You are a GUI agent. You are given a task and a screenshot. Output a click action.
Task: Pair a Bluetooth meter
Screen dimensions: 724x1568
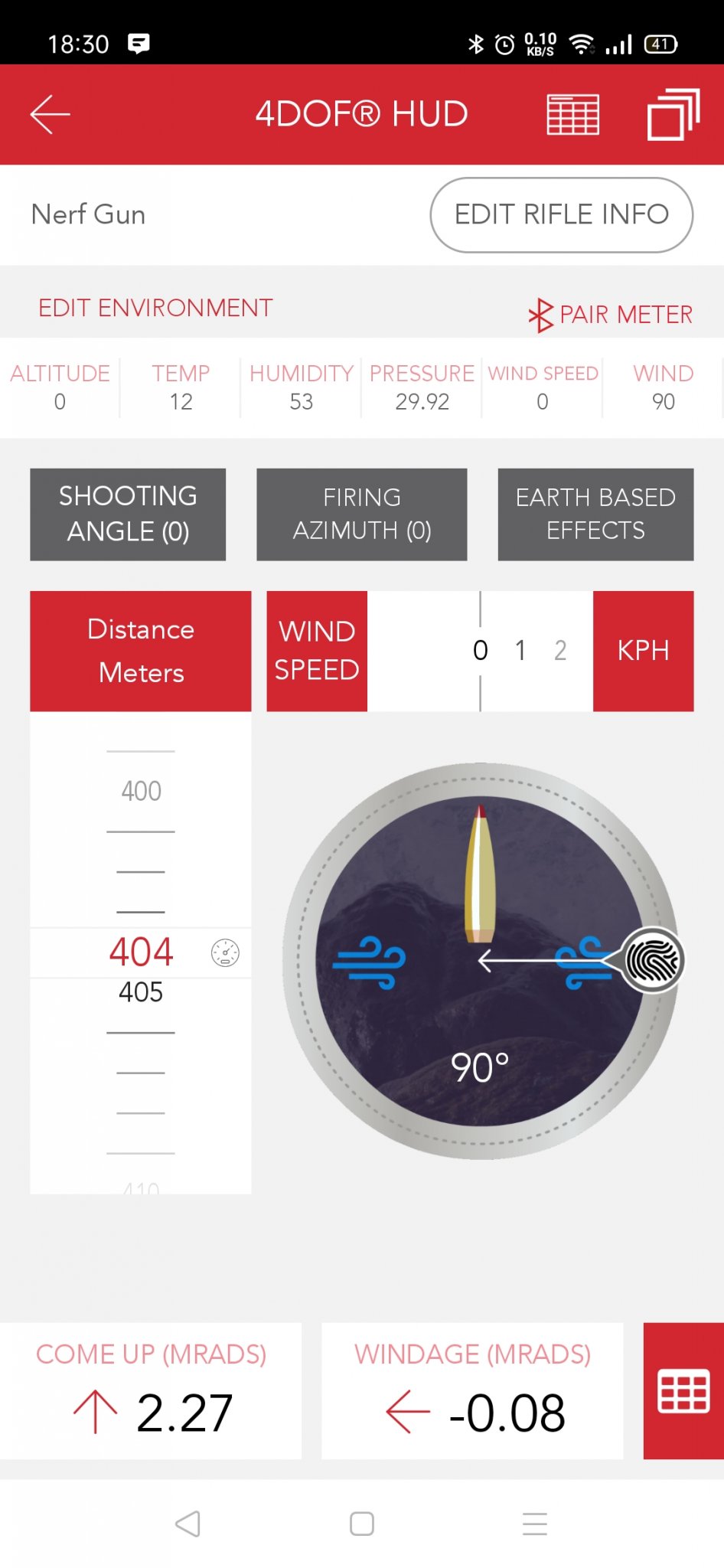coord(610,315)
